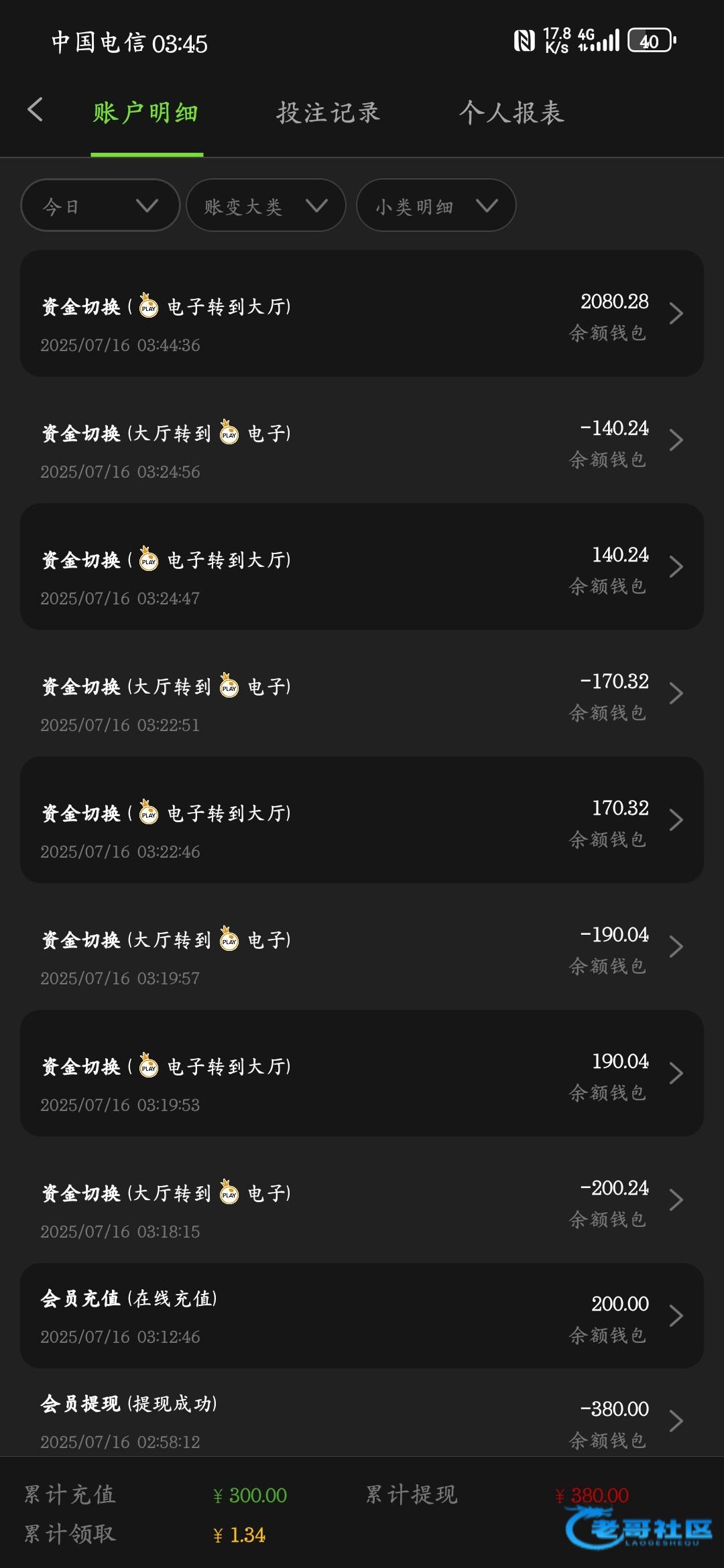Viewport: 724px width, 1568px height.
Task: View the -200.24 transfer record
Action: [x=362, y=1200]
